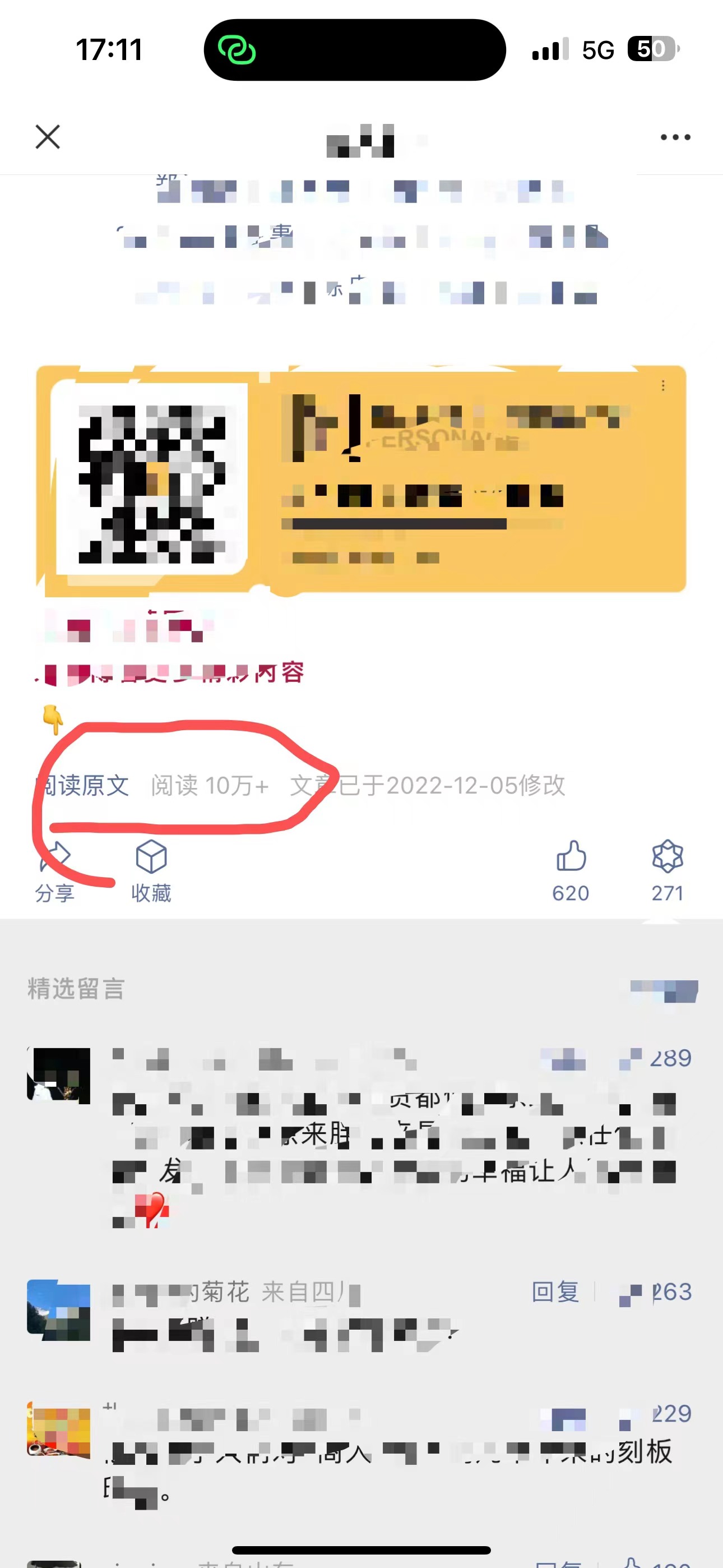This screenshot has width=723, height=1568.
Task: Open the kebab menu on the yellow card
Action: point(662,385)
